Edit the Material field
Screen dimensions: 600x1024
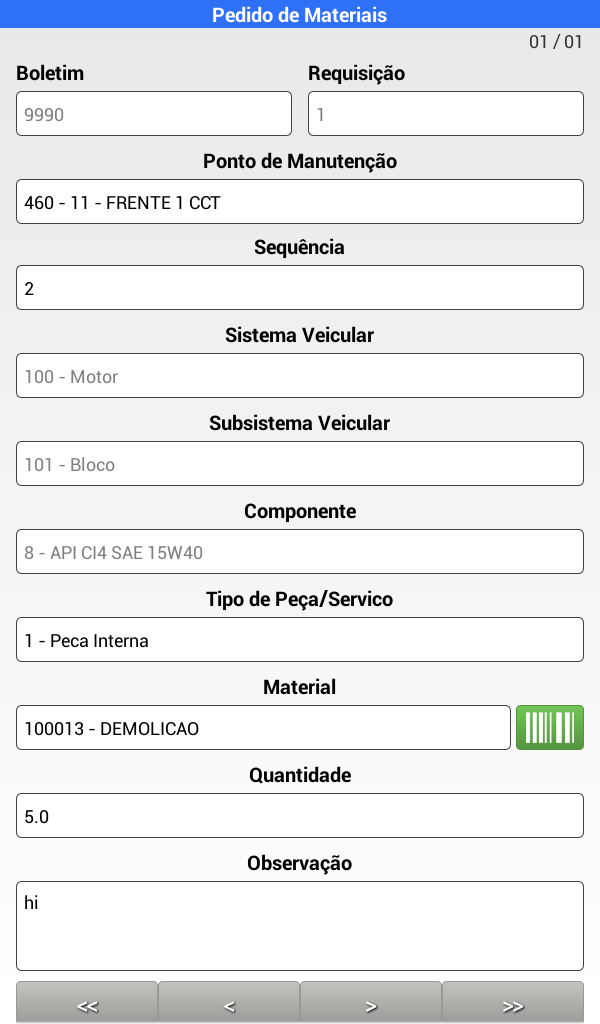tap(263, 728)
